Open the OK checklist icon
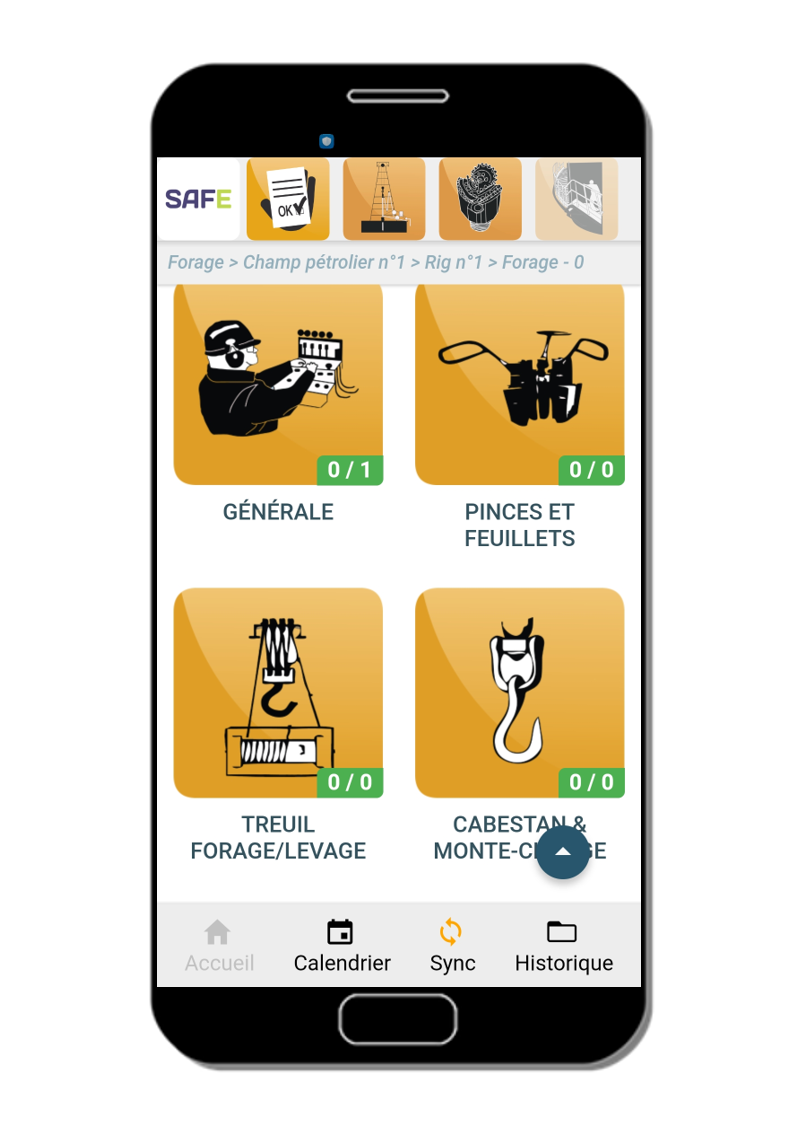796x1125 pixels. [288, 199]
